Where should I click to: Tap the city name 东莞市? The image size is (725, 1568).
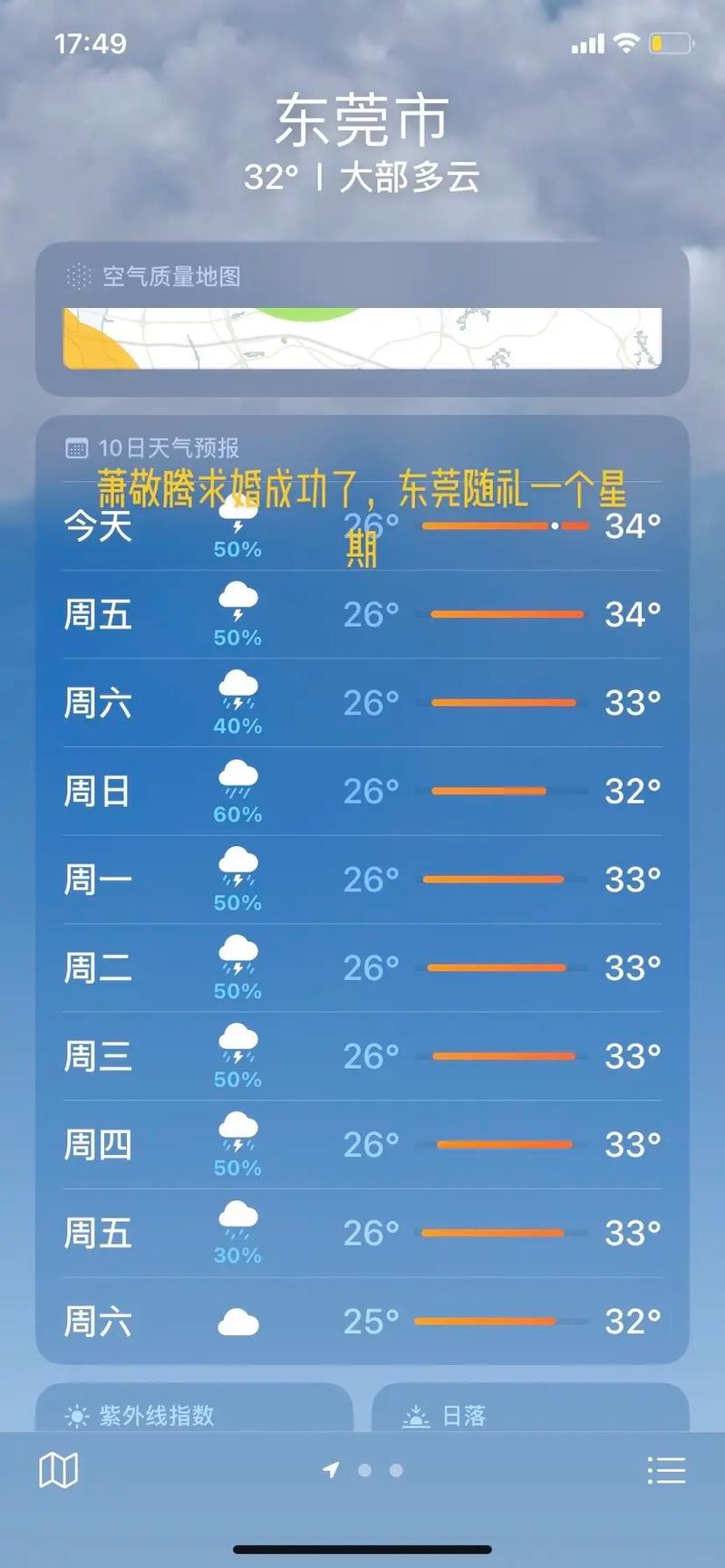click(362, 118)
